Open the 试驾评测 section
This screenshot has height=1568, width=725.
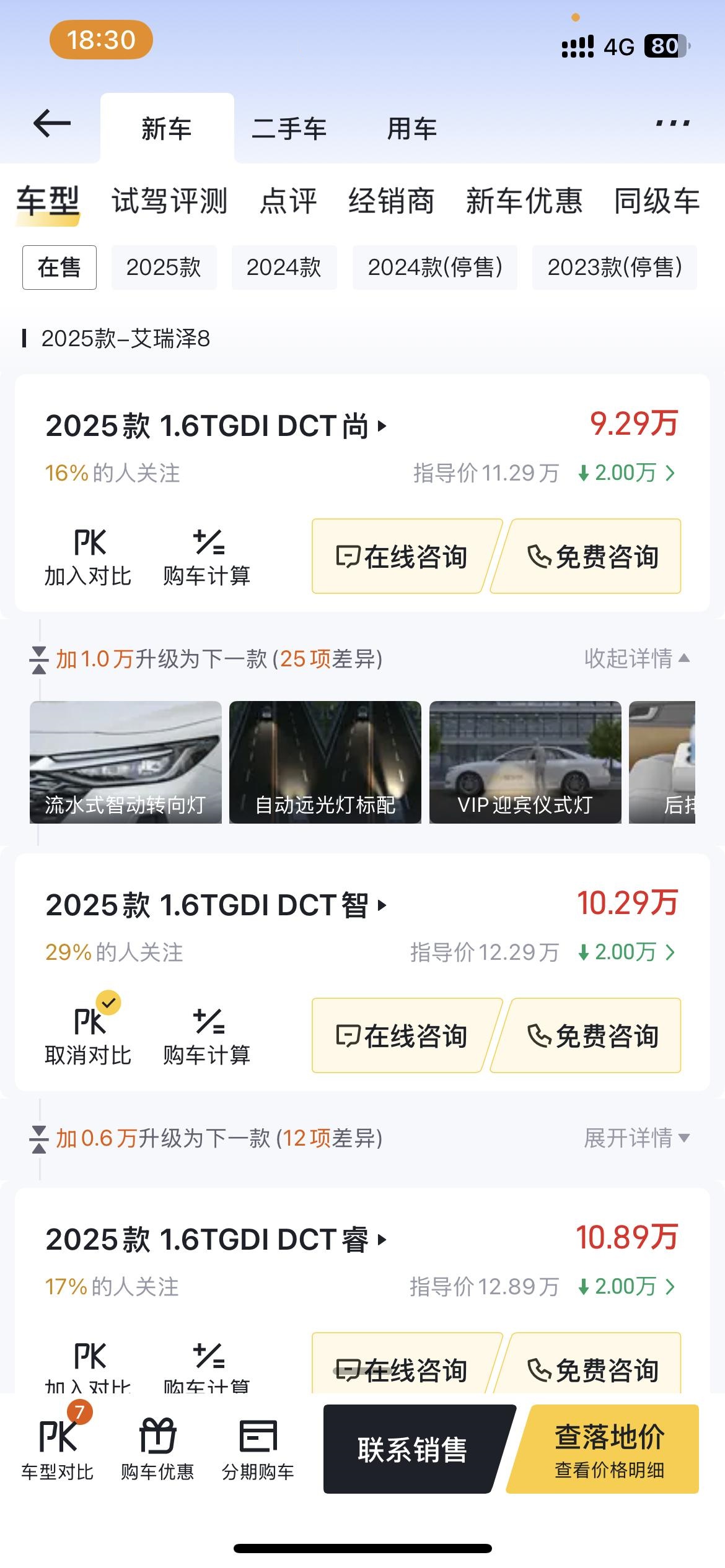170,201
